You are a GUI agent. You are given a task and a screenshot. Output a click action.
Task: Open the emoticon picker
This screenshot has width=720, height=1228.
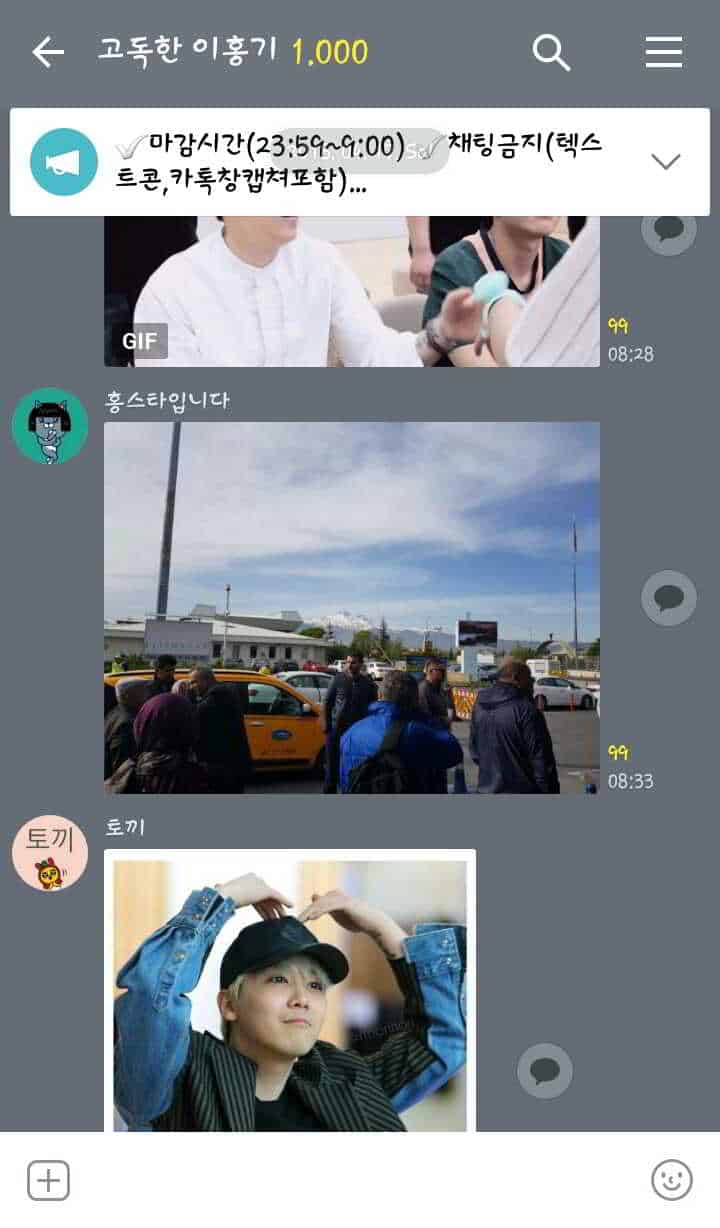point(671,1181)
